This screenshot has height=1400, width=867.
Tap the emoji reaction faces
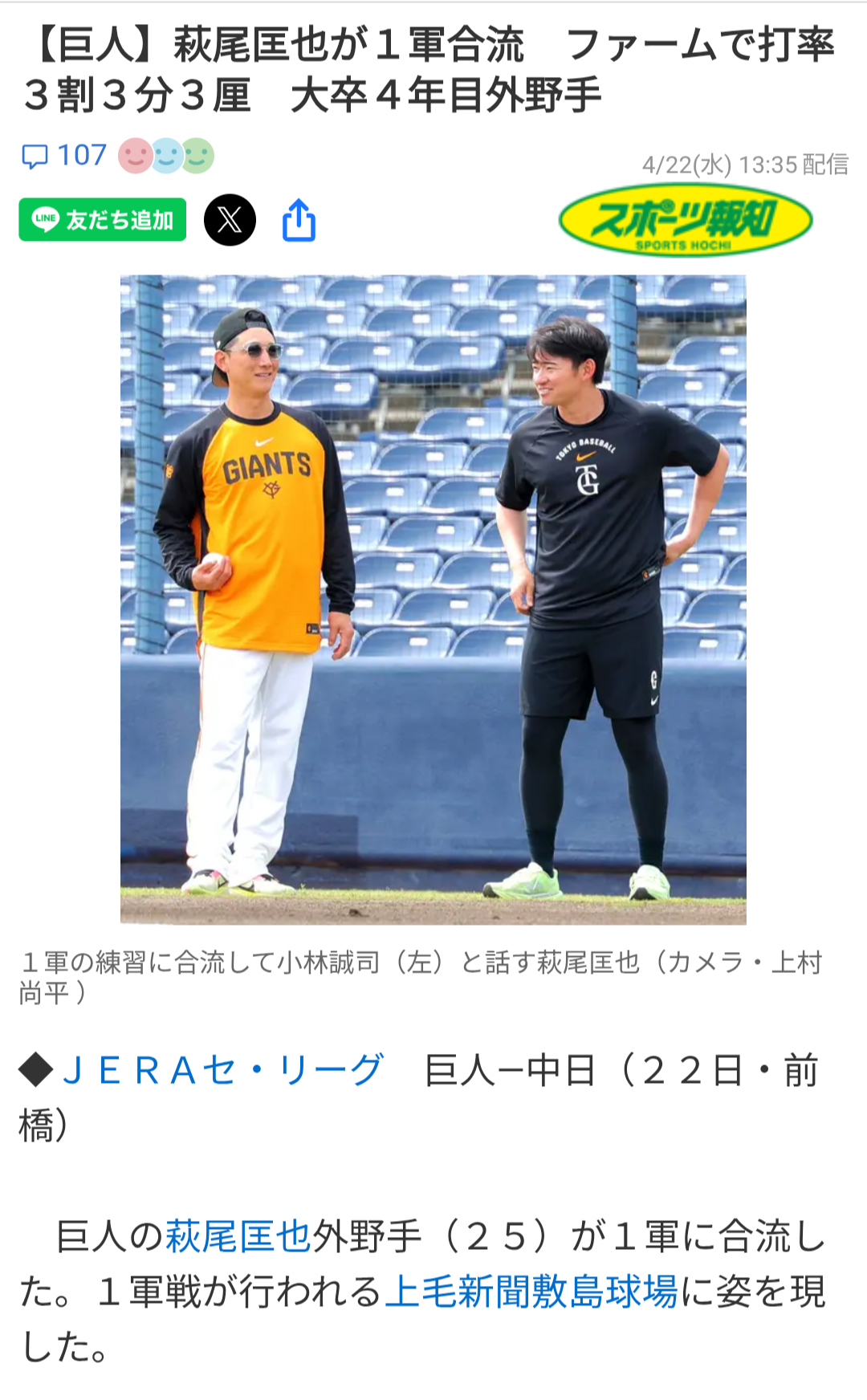tap(166, 156)
